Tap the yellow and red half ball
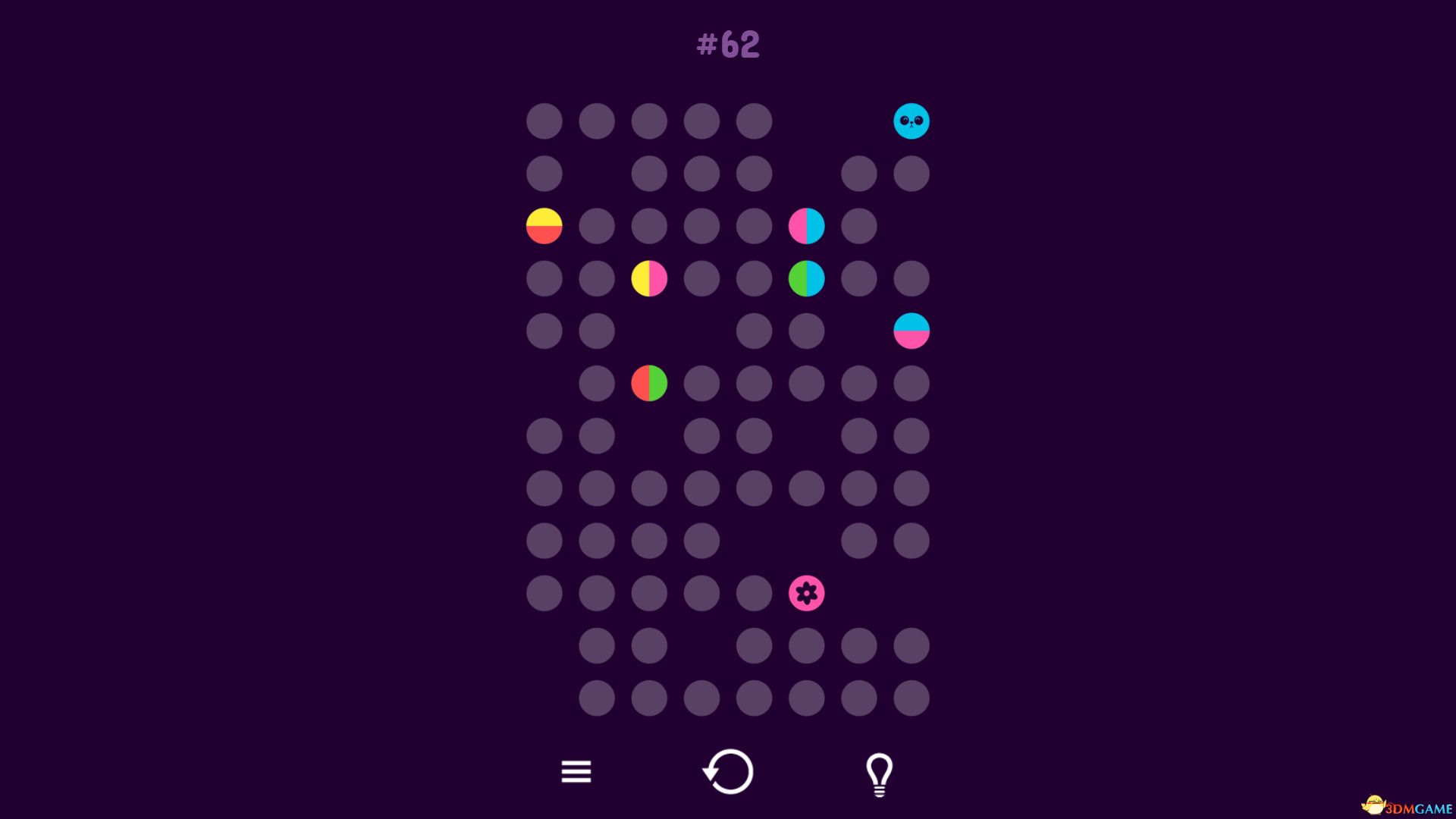The width and height of the screenshot is (1456, 819). (544, 226)
